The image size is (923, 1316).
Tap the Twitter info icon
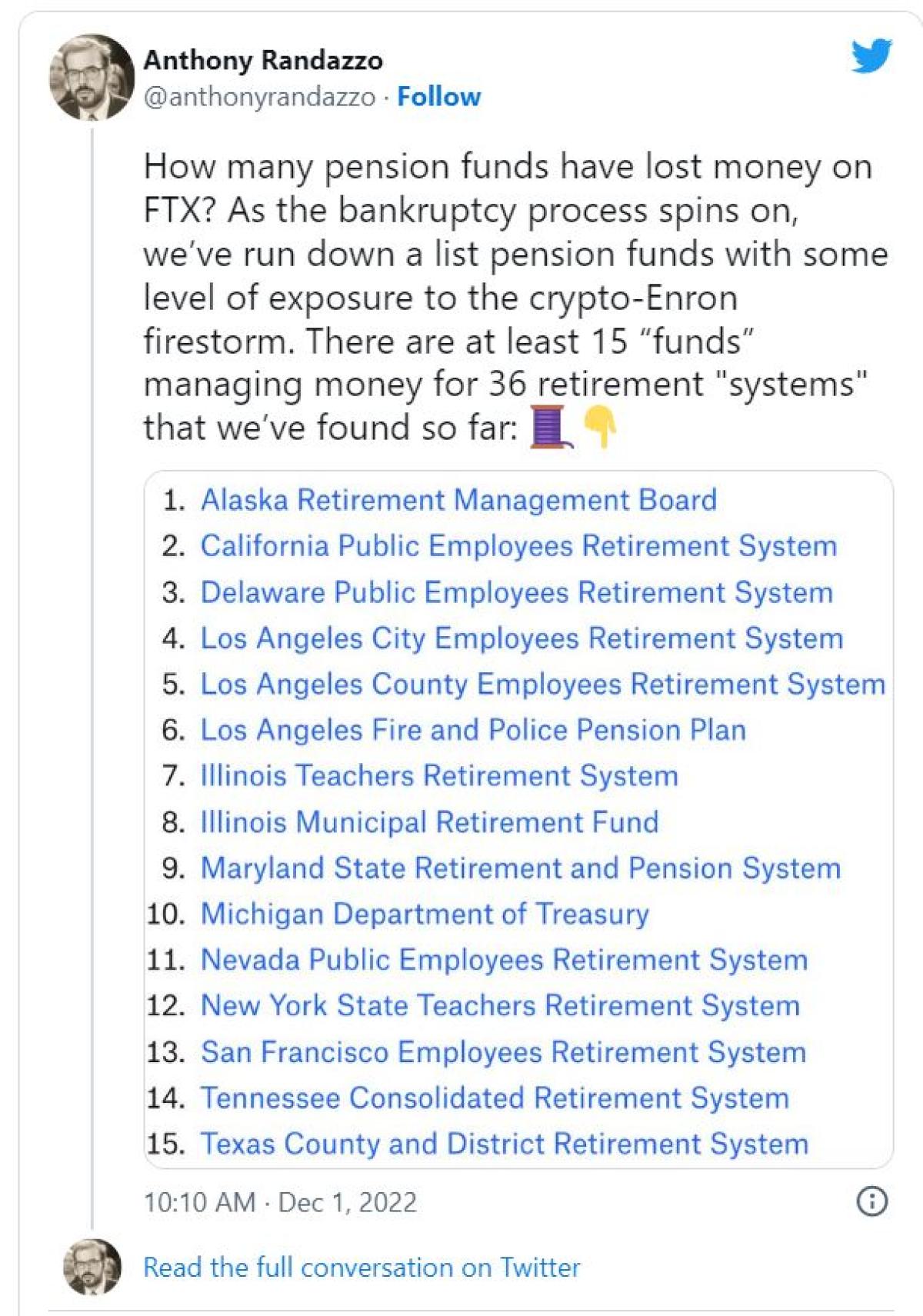click(x=871, y=1201)
